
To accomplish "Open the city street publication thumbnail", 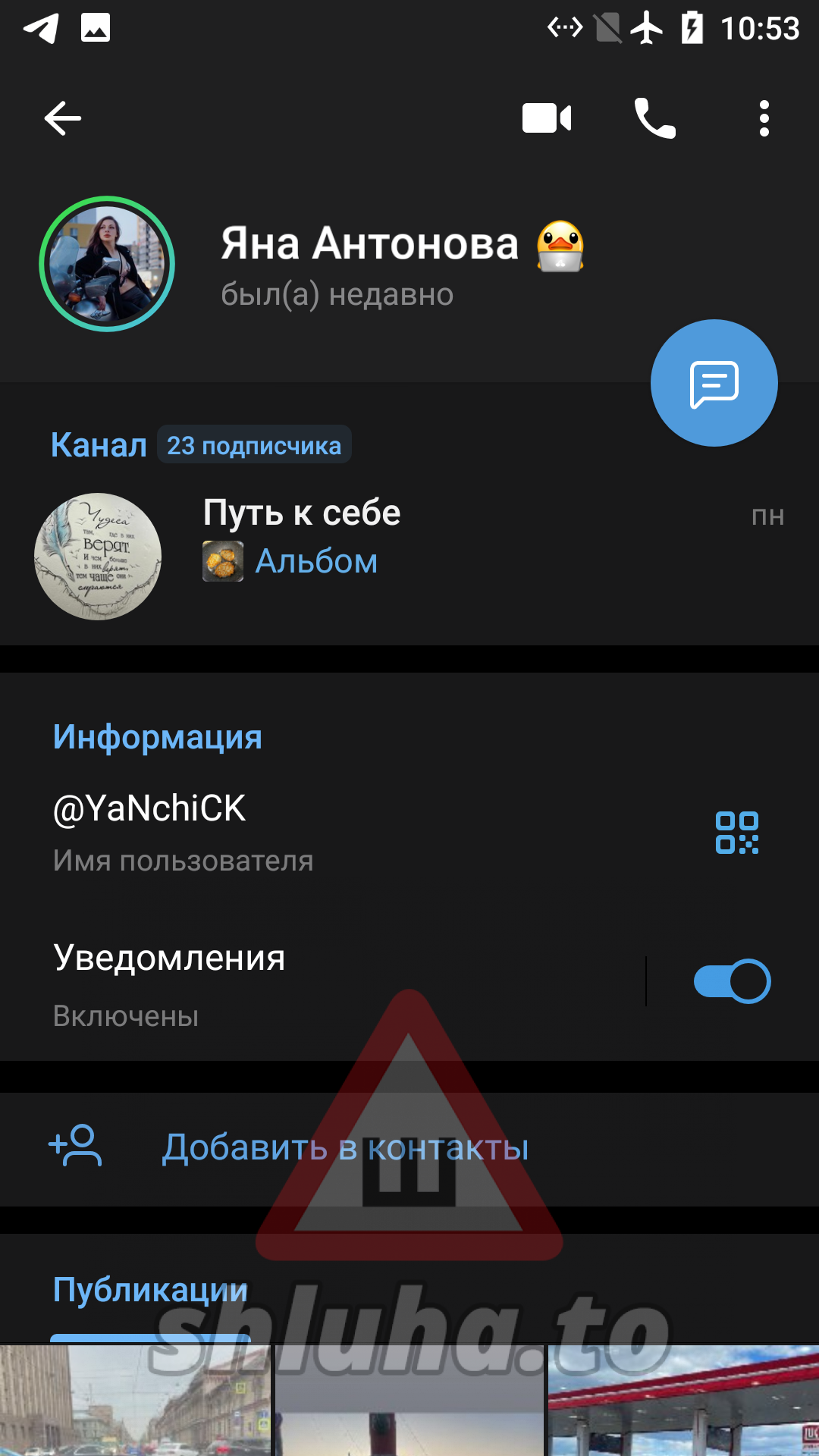I will [135, 1400].
